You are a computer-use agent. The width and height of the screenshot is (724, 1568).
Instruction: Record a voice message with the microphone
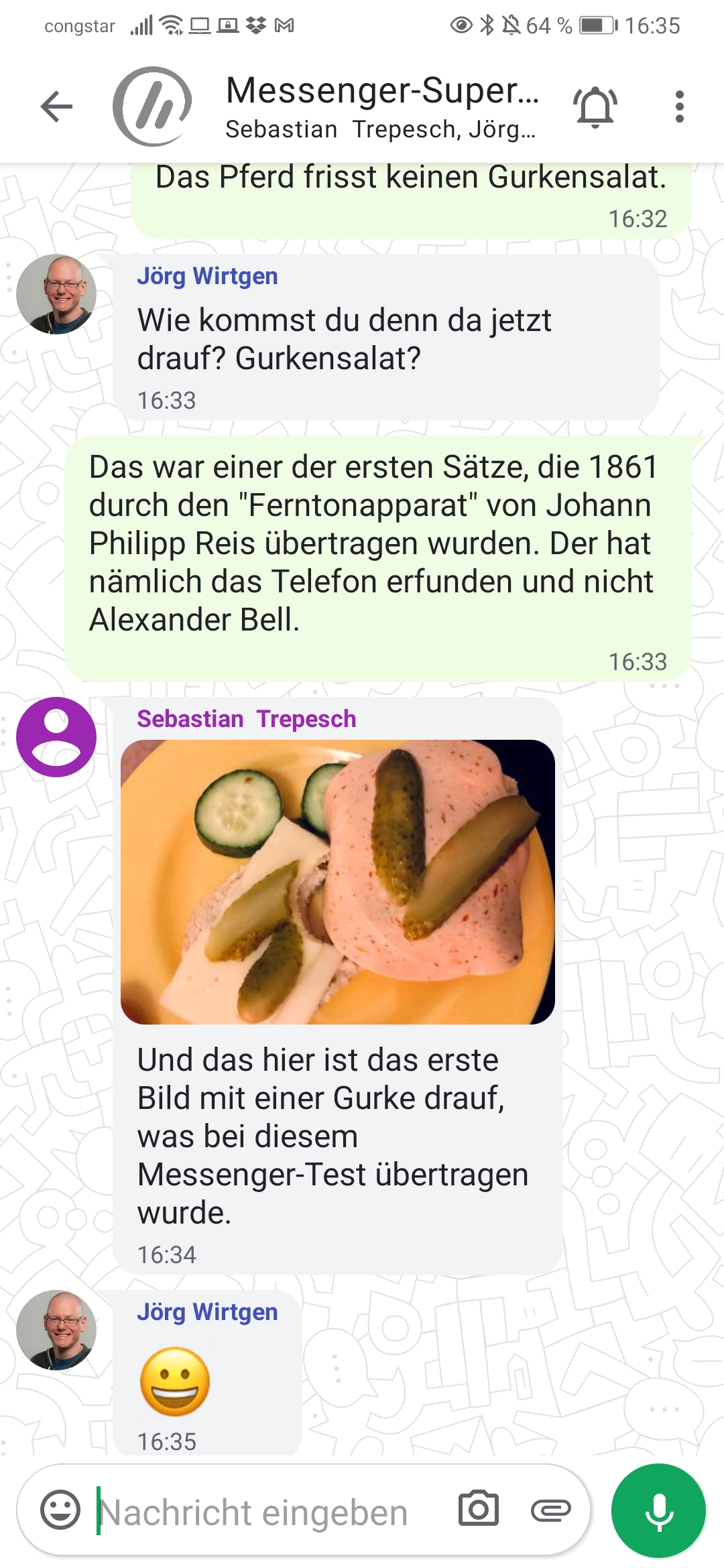[658, 1510]
